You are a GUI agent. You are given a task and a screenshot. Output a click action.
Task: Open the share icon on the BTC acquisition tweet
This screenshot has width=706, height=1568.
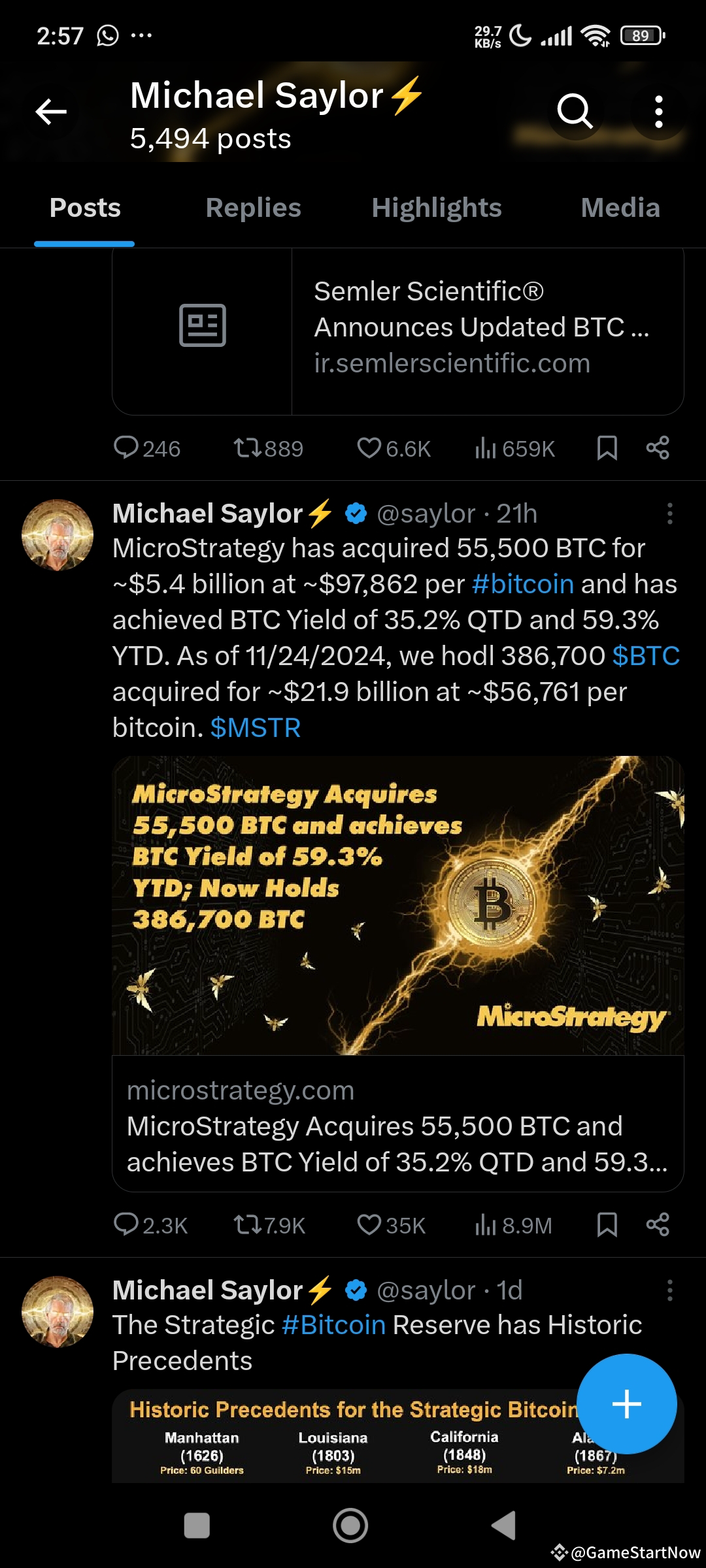[x=656, y=1226]
